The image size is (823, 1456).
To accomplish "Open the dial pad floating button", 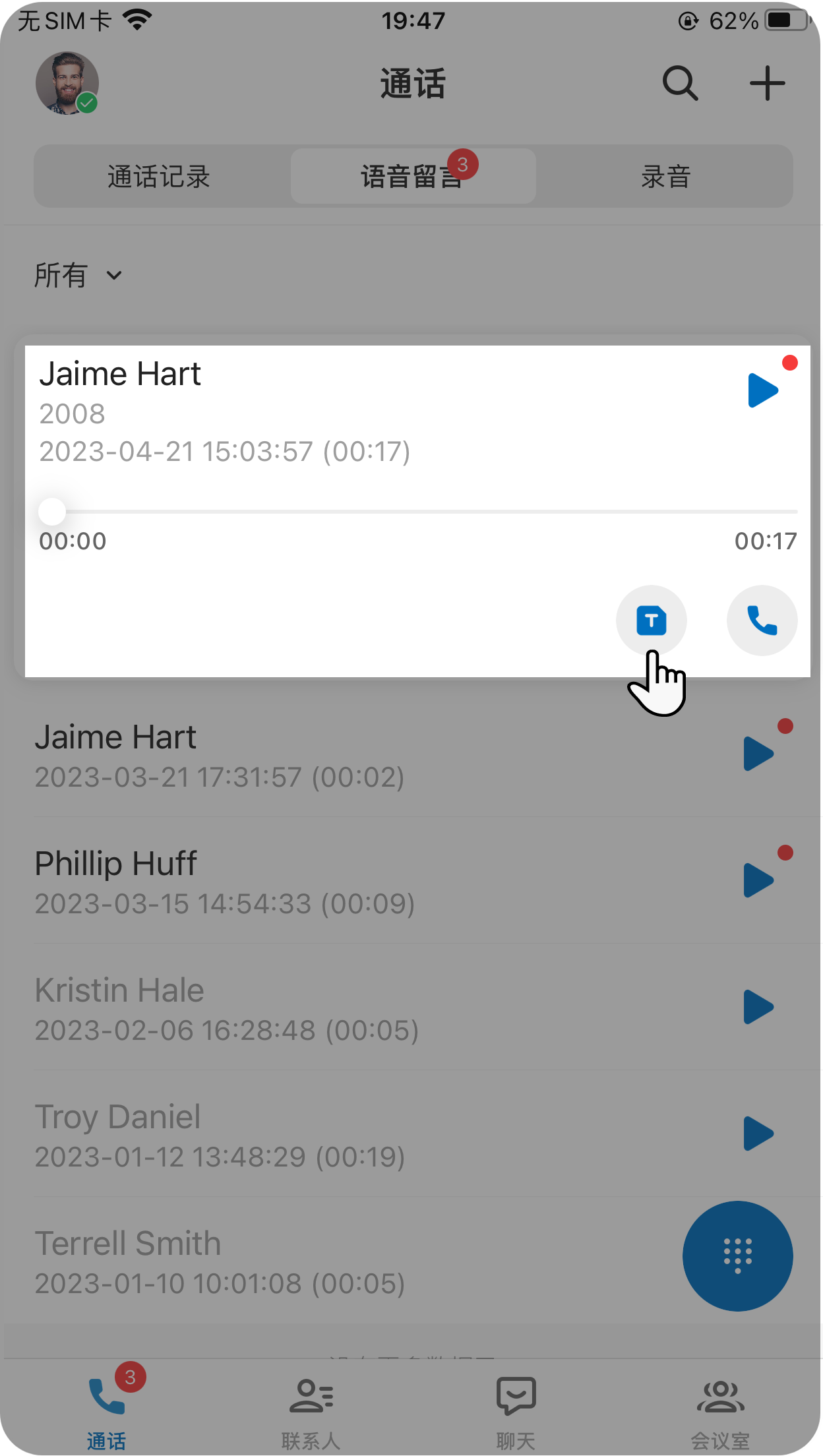I will point(737,1256).
